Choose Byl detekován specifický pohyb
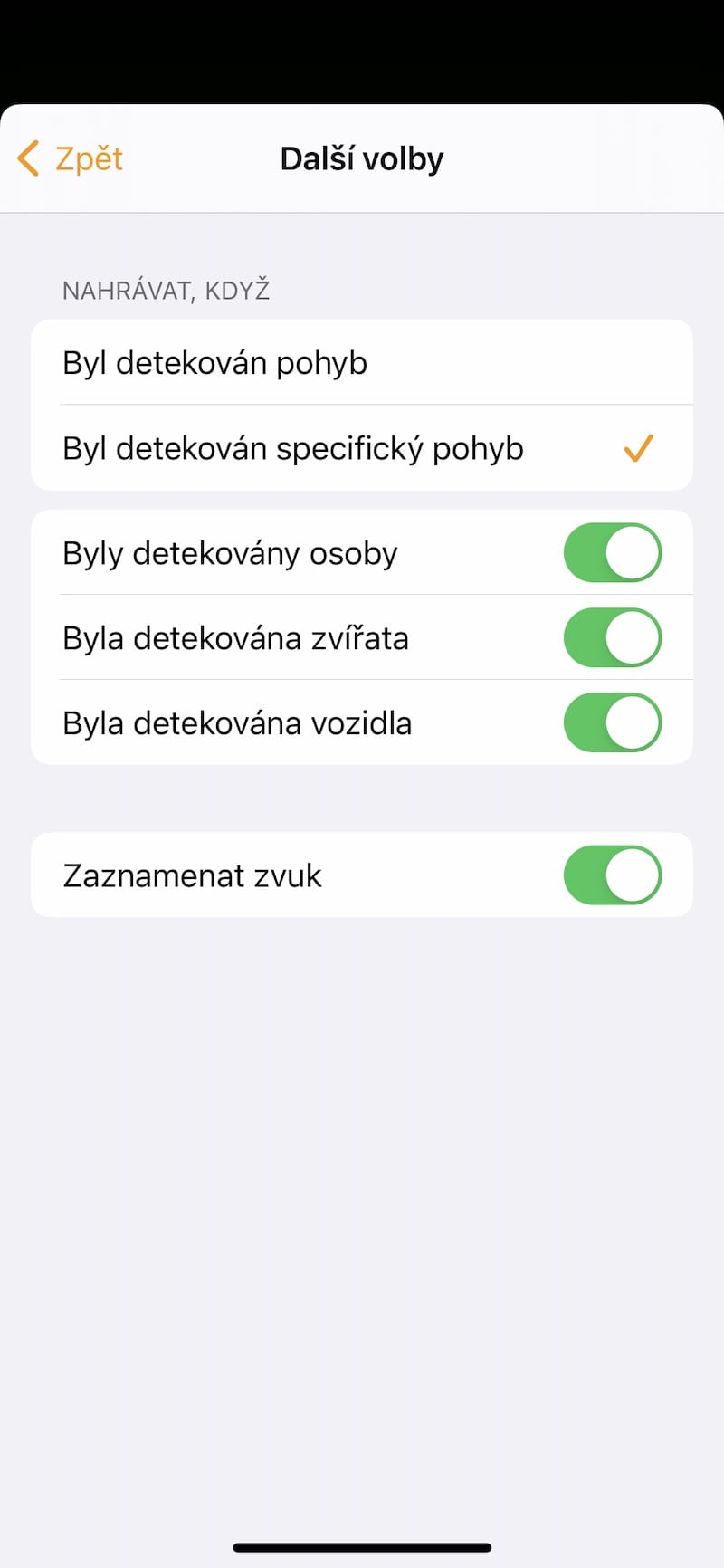The image size is (724, 1568). (362, 448)
